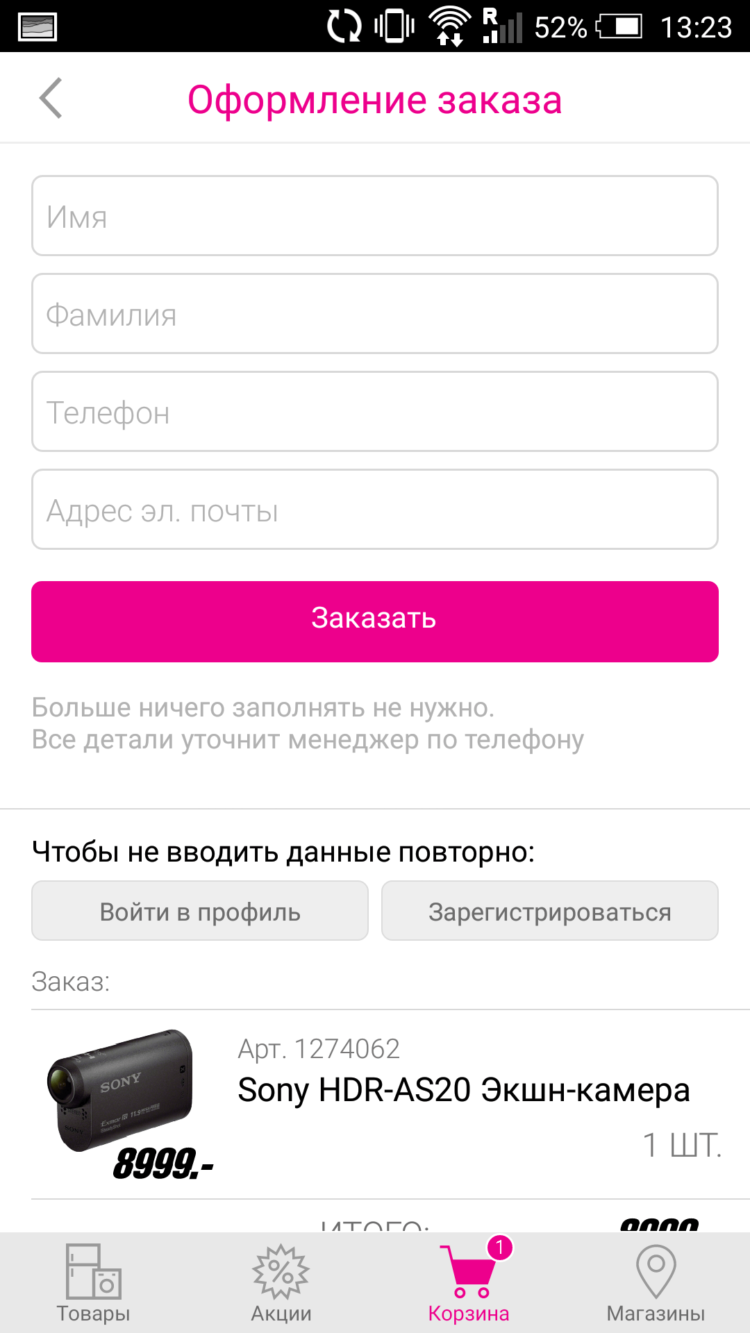
Task: Tap Зарегистрироваться to create an account
Action: coord(549,911)
